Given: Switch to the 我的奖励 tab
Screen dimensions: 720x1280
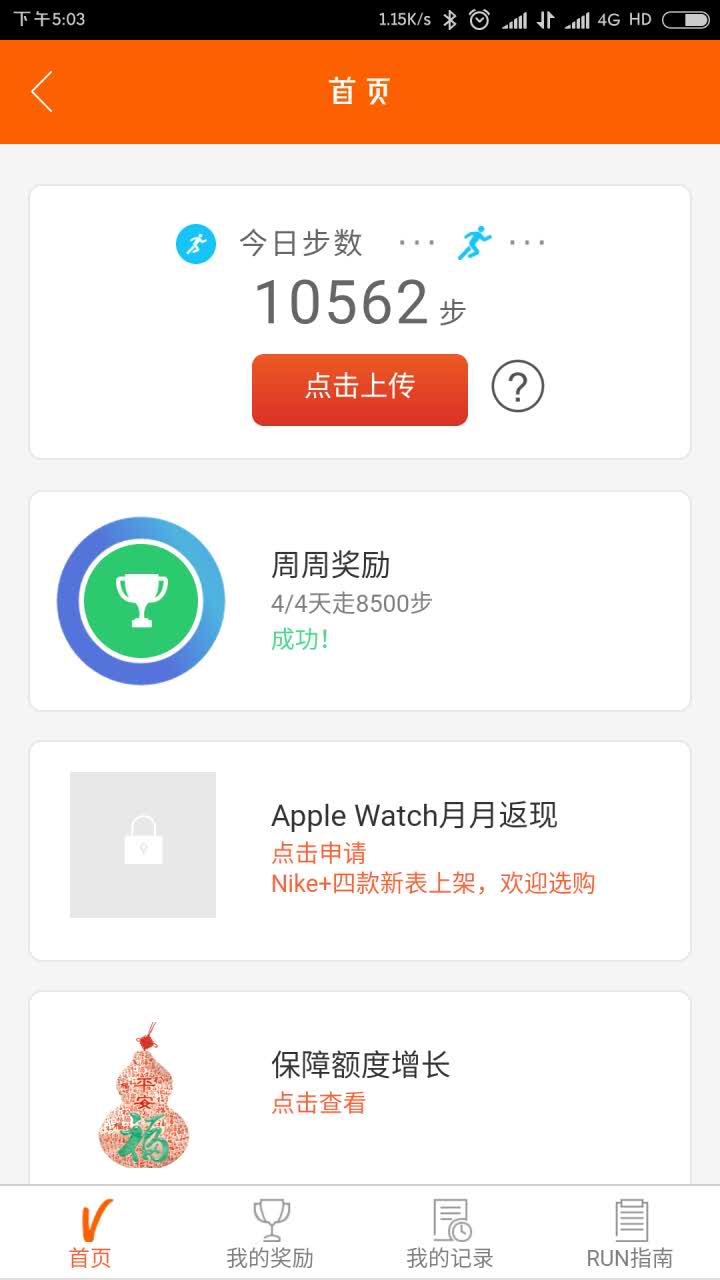Looking at the screenshot, I should 270,1234.
